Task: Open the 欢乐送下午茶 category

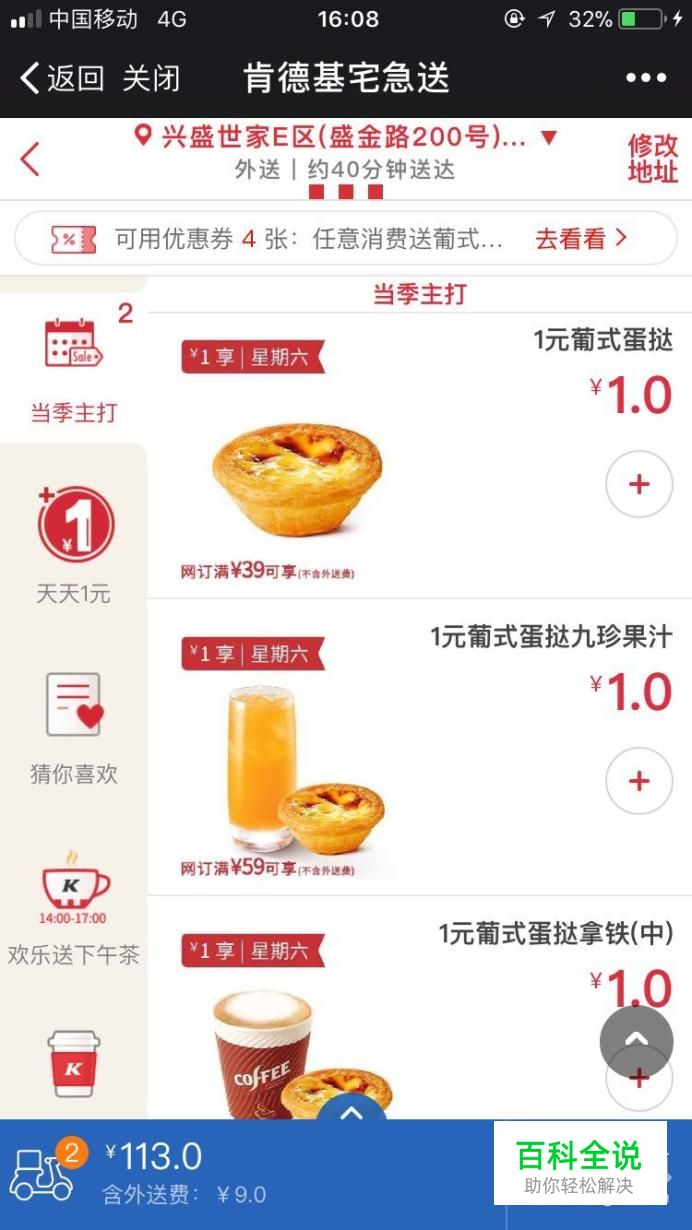Action: (74, 908)
